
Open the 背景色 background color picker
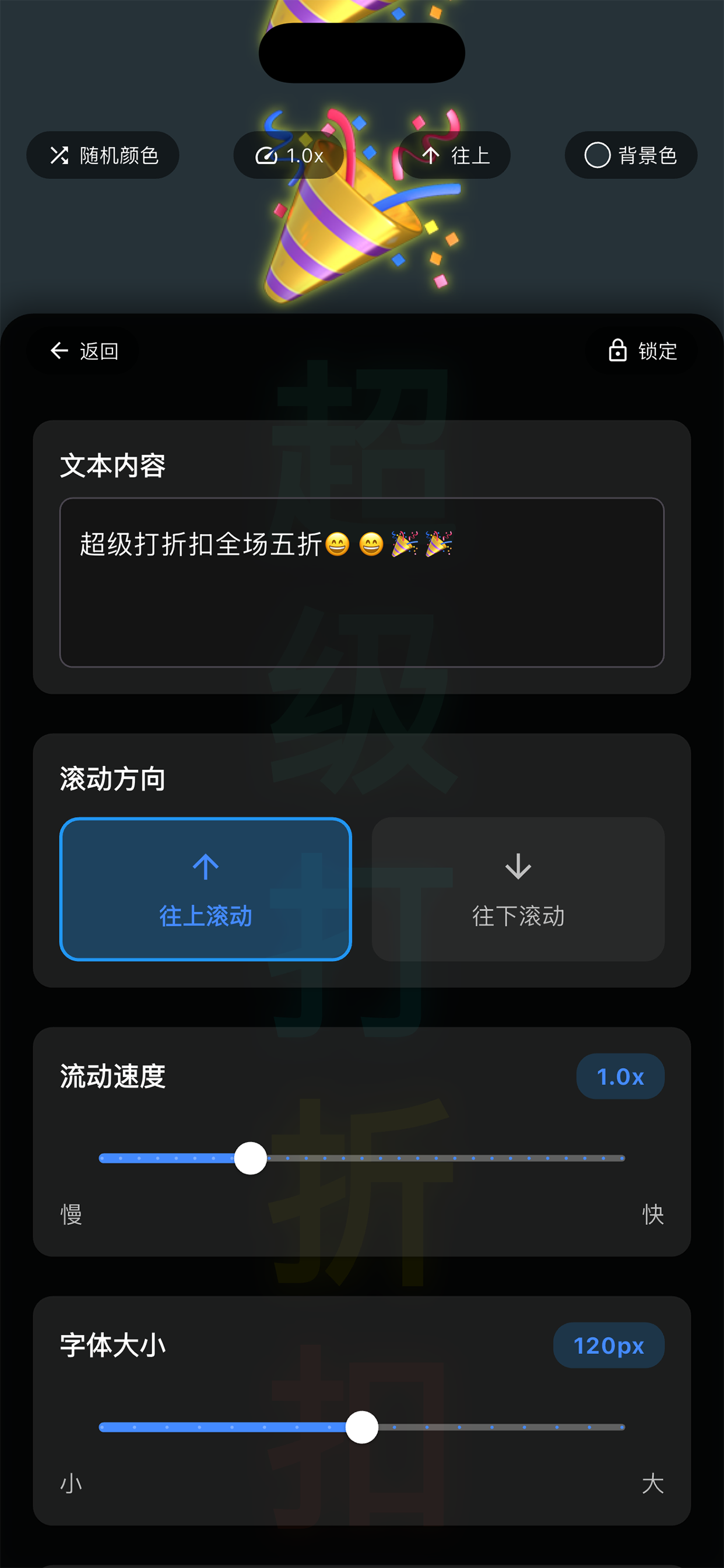click(630, 155)
